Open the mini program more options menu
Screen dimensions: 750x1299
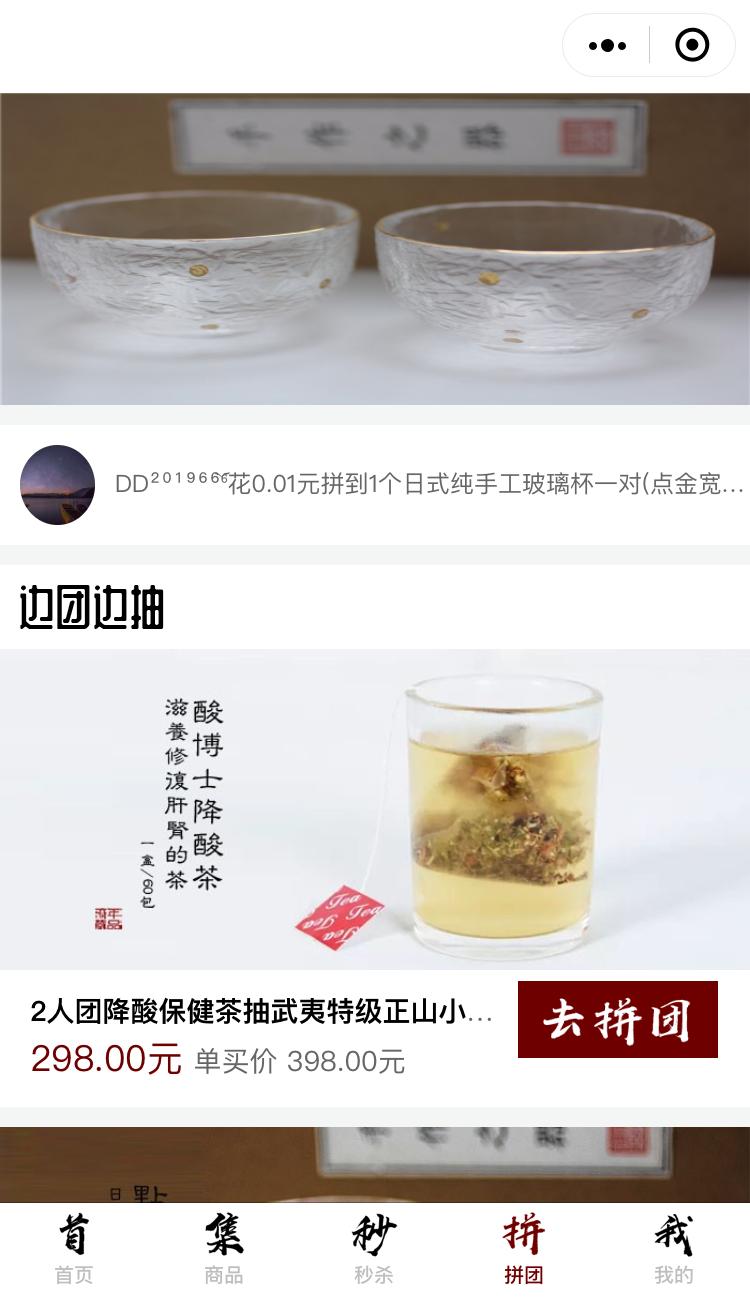click(x=607, y=45)
